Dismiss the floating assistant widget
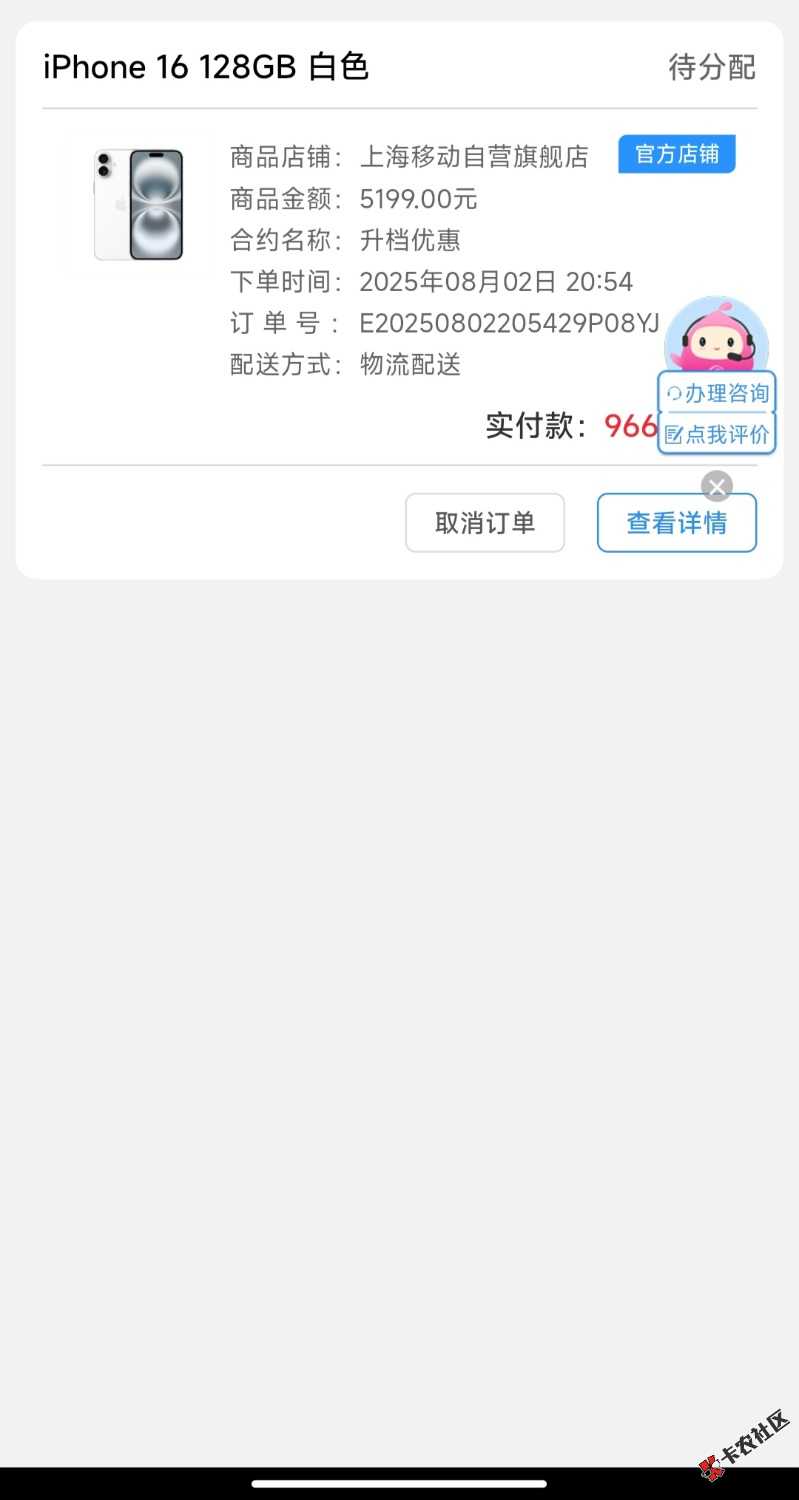Image resolution: width=799 pixels, height=1500 pixels. click(x=717, y=486)
